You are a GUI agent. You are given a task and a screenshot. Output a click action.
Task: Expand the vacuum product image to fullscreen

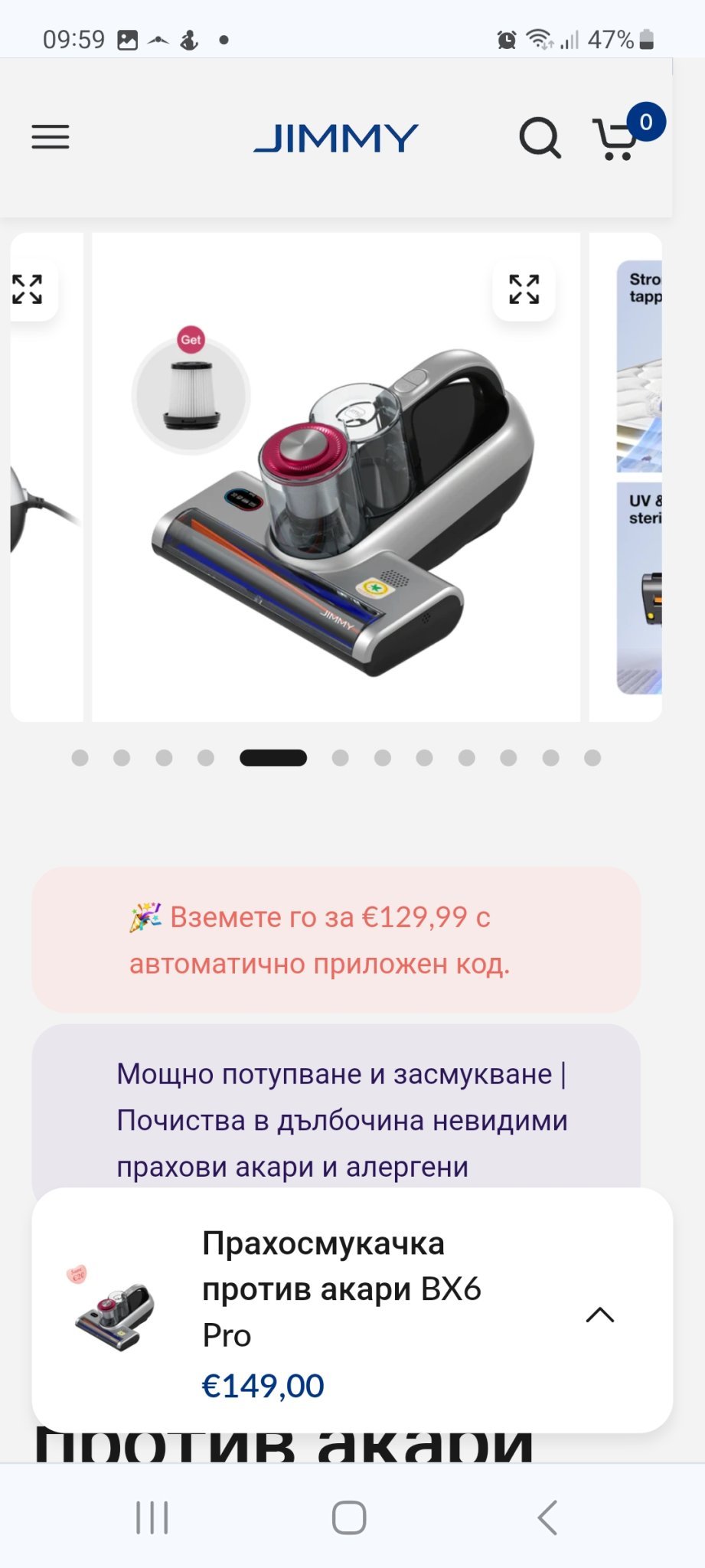524,289
